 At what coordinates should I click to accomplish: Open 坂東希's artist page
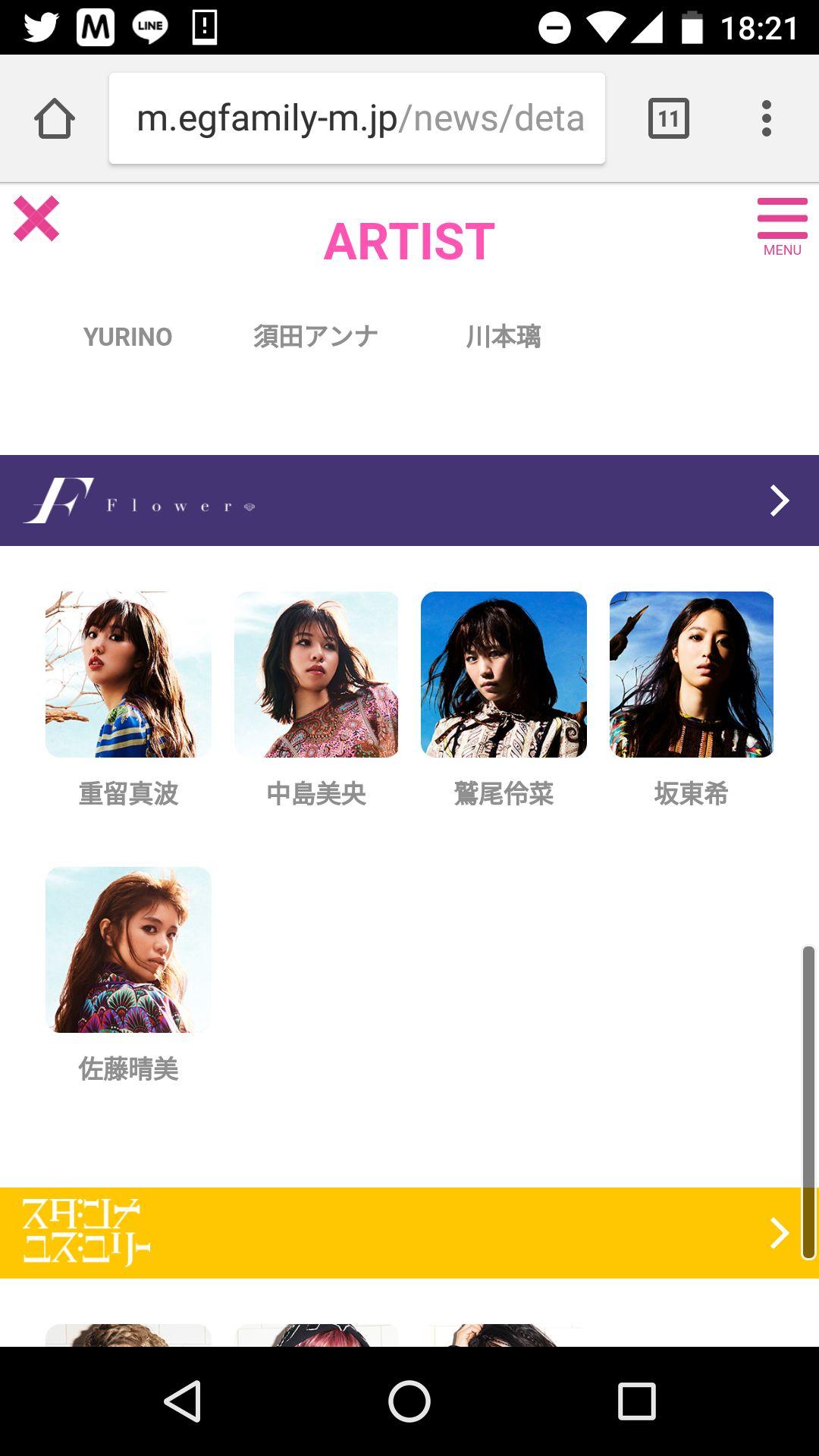coord(691,675)
